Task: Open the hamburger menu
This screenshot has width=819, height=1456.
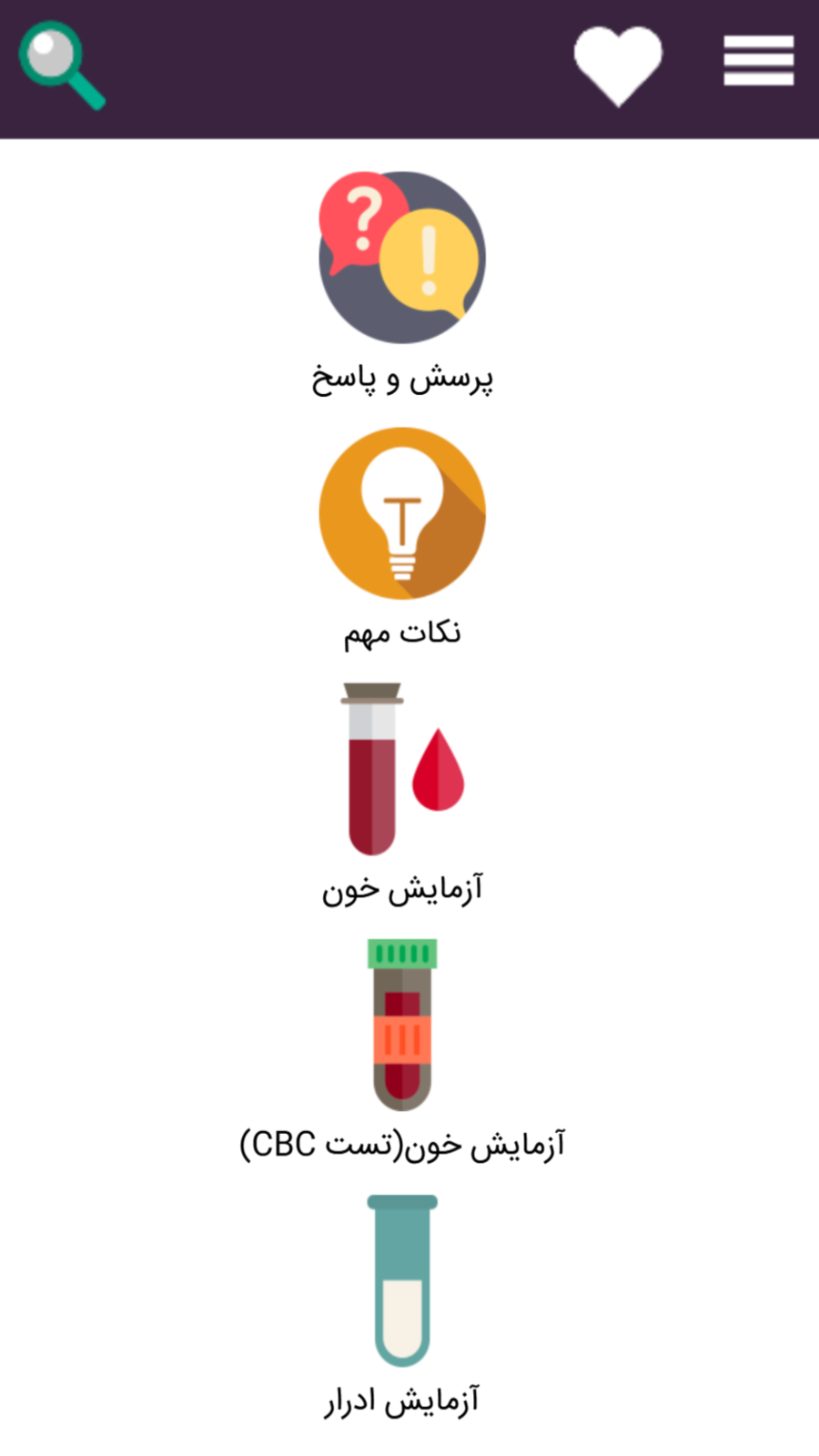Action: [x=758, y=61]
